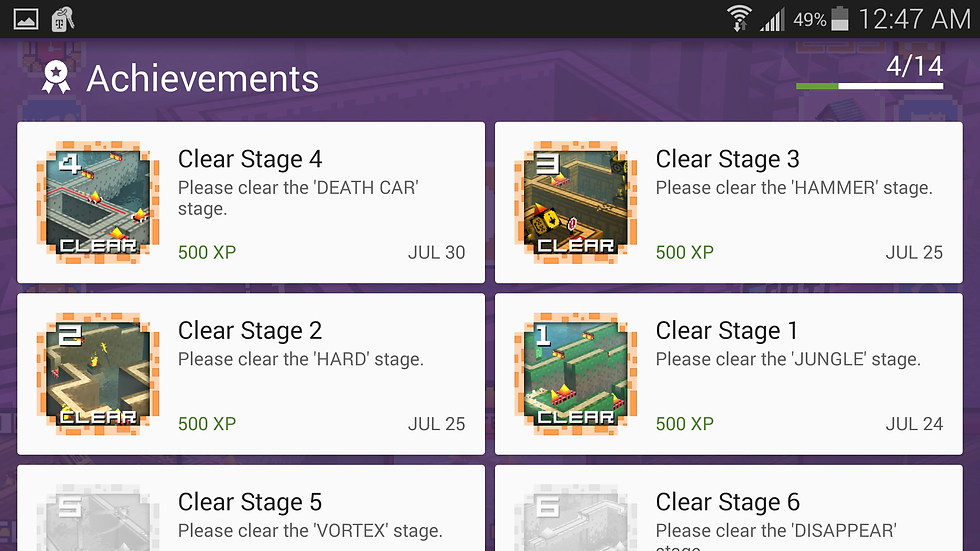Select the Clear Stage 2 achievement
Image resolution: width=980 pixels, height=551 pixels.
click(x=251, y=374)
